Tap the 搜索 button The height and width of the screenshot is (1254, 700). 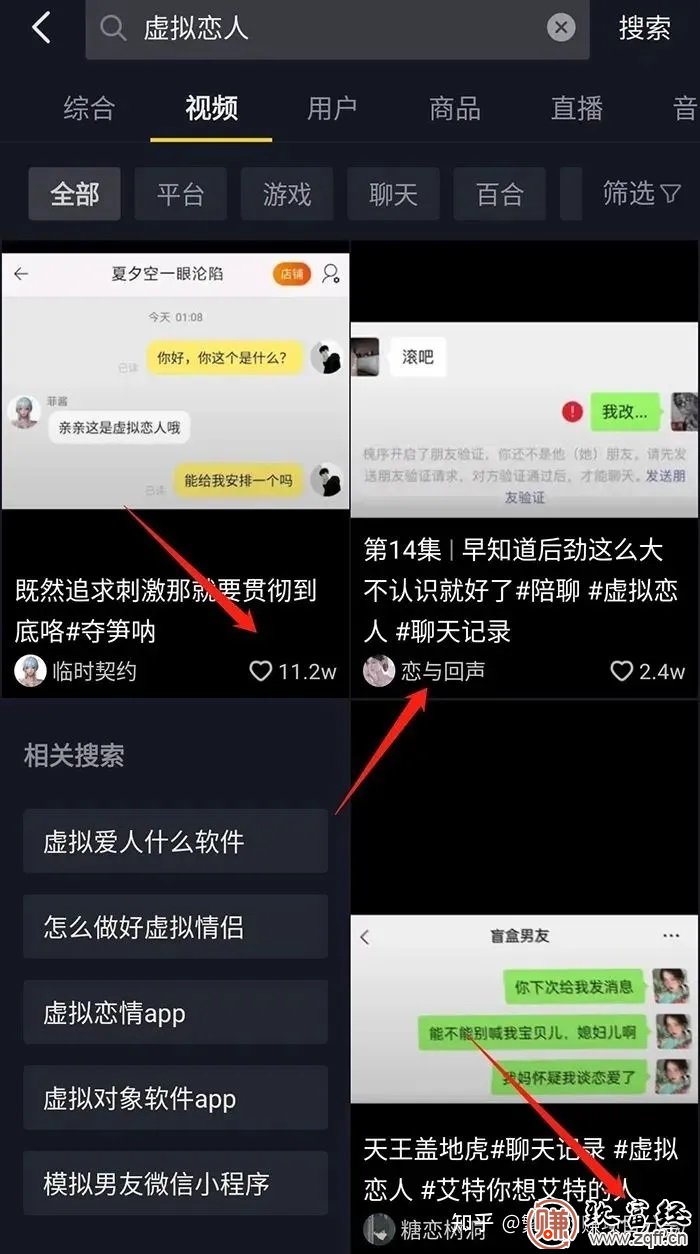[644, 28]
